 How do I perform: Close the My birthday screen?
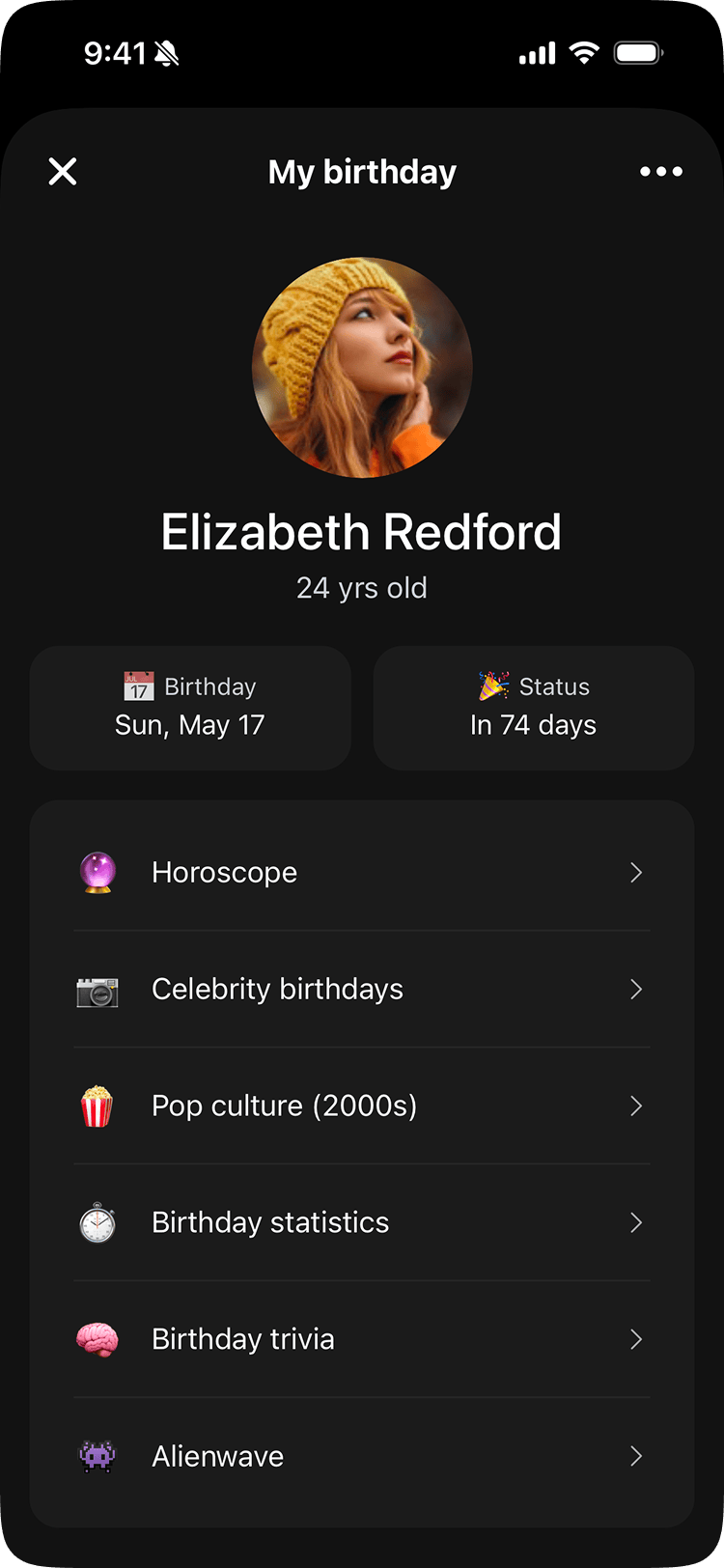[x=63, y=172]
